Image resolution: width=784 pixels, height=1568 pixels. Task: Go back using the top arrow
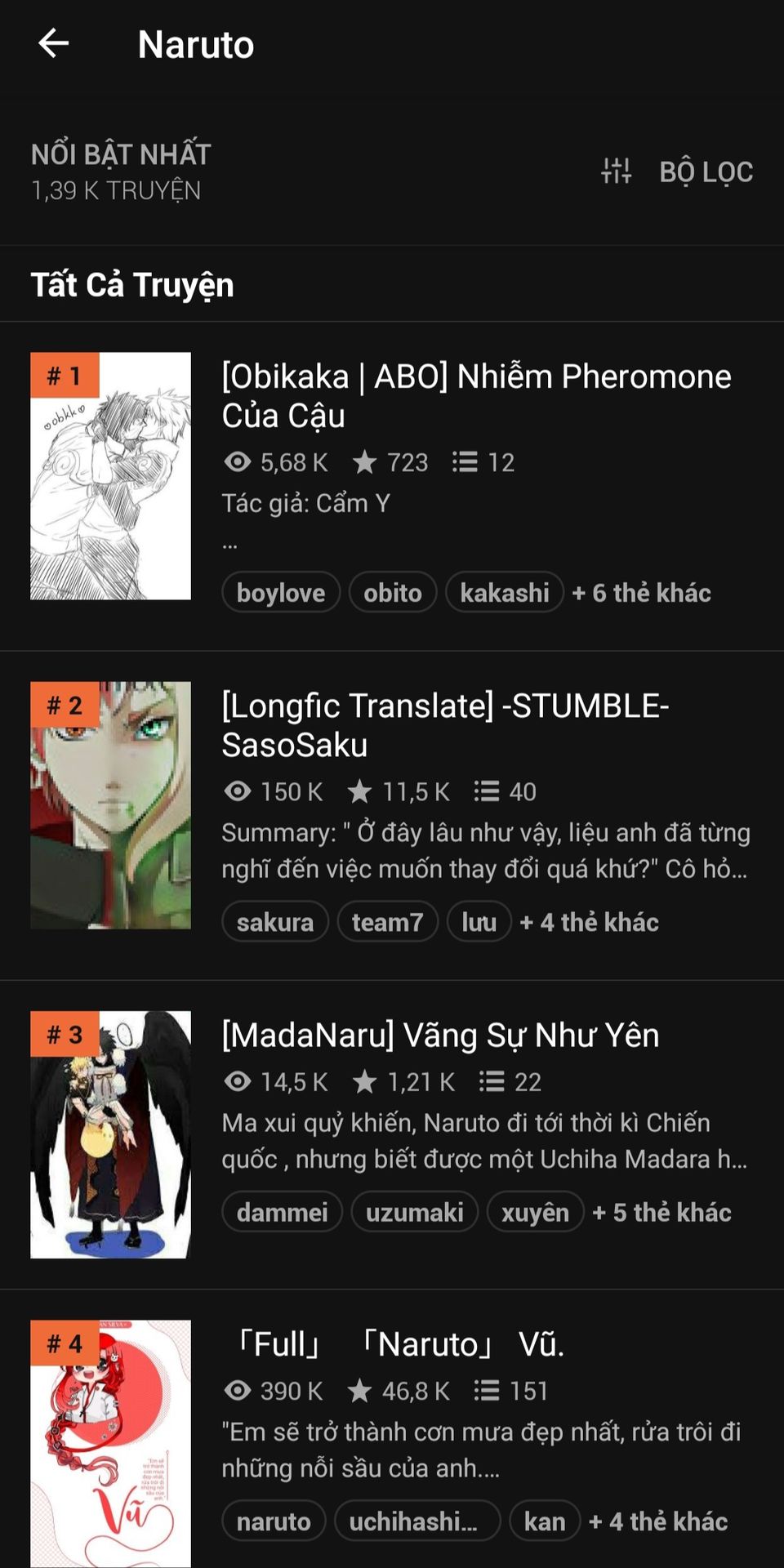[54, 43]
